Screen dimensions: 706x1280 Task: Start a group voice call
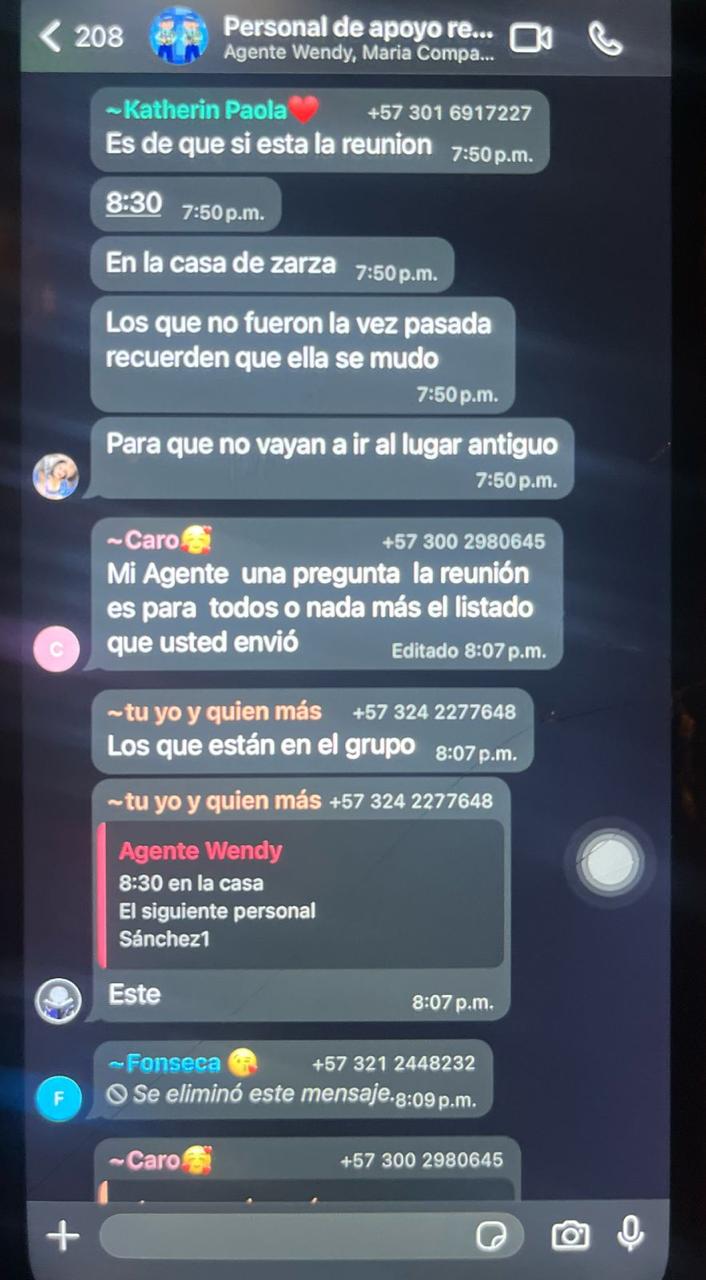(605, 39)
